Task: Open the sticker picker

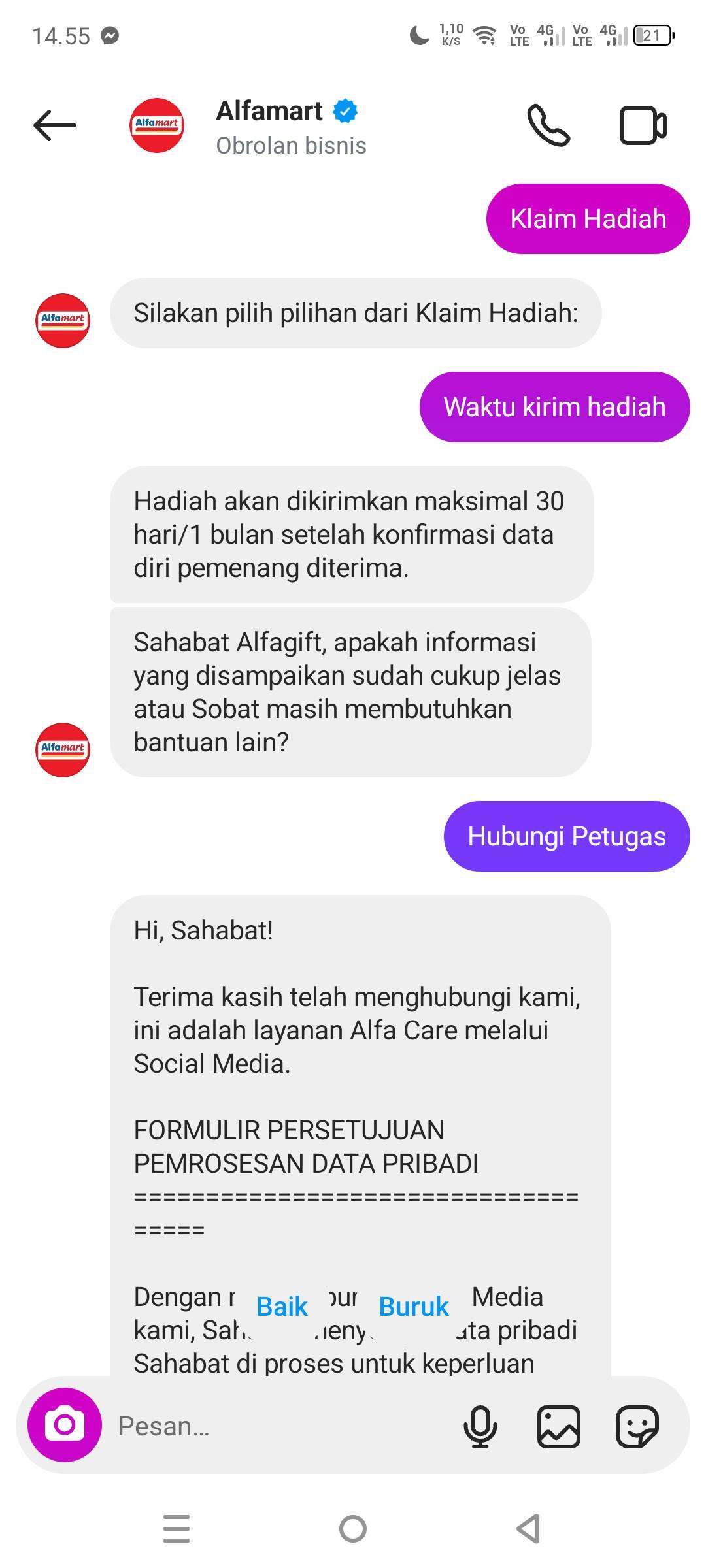Action: [x=637, y=1426]
